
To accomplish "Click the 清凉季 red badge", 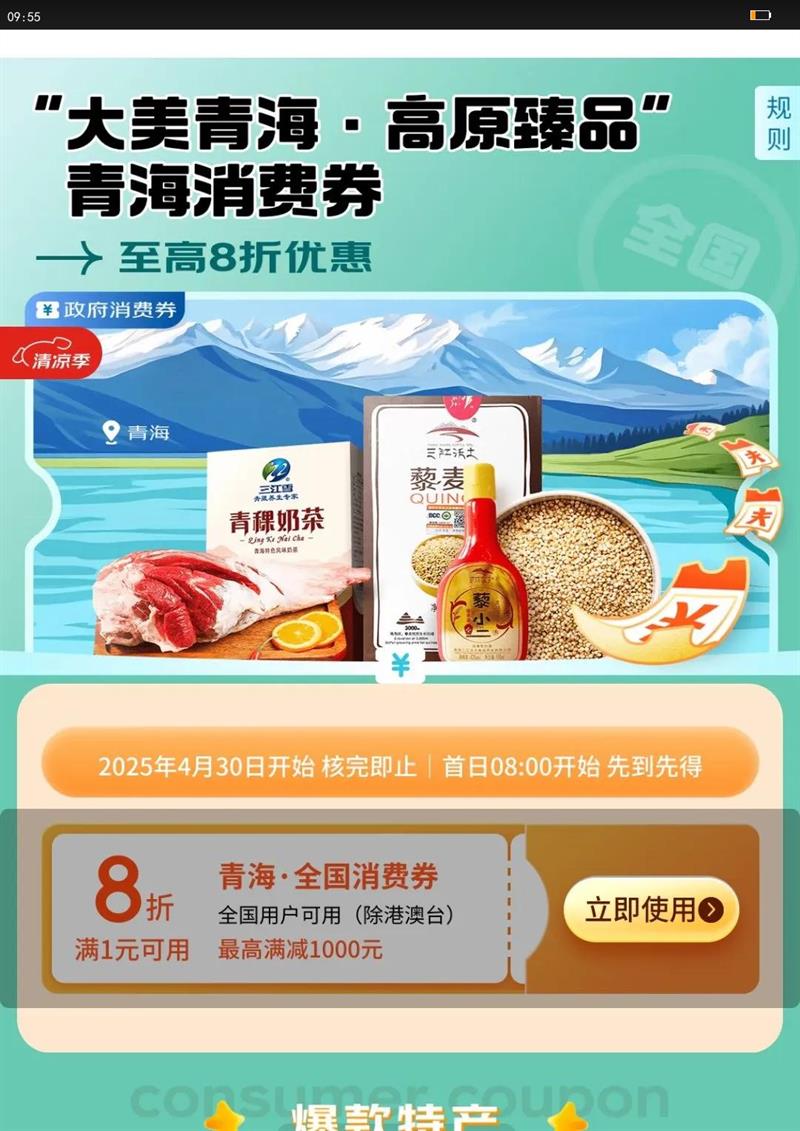I will tap(55, 355).
